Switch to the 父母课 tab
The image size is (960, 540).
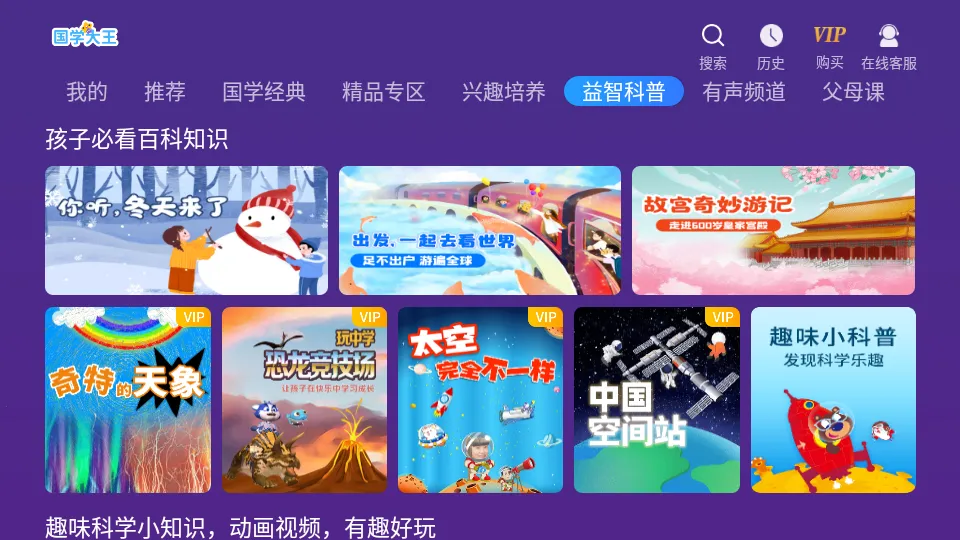[x=854, y=92]
